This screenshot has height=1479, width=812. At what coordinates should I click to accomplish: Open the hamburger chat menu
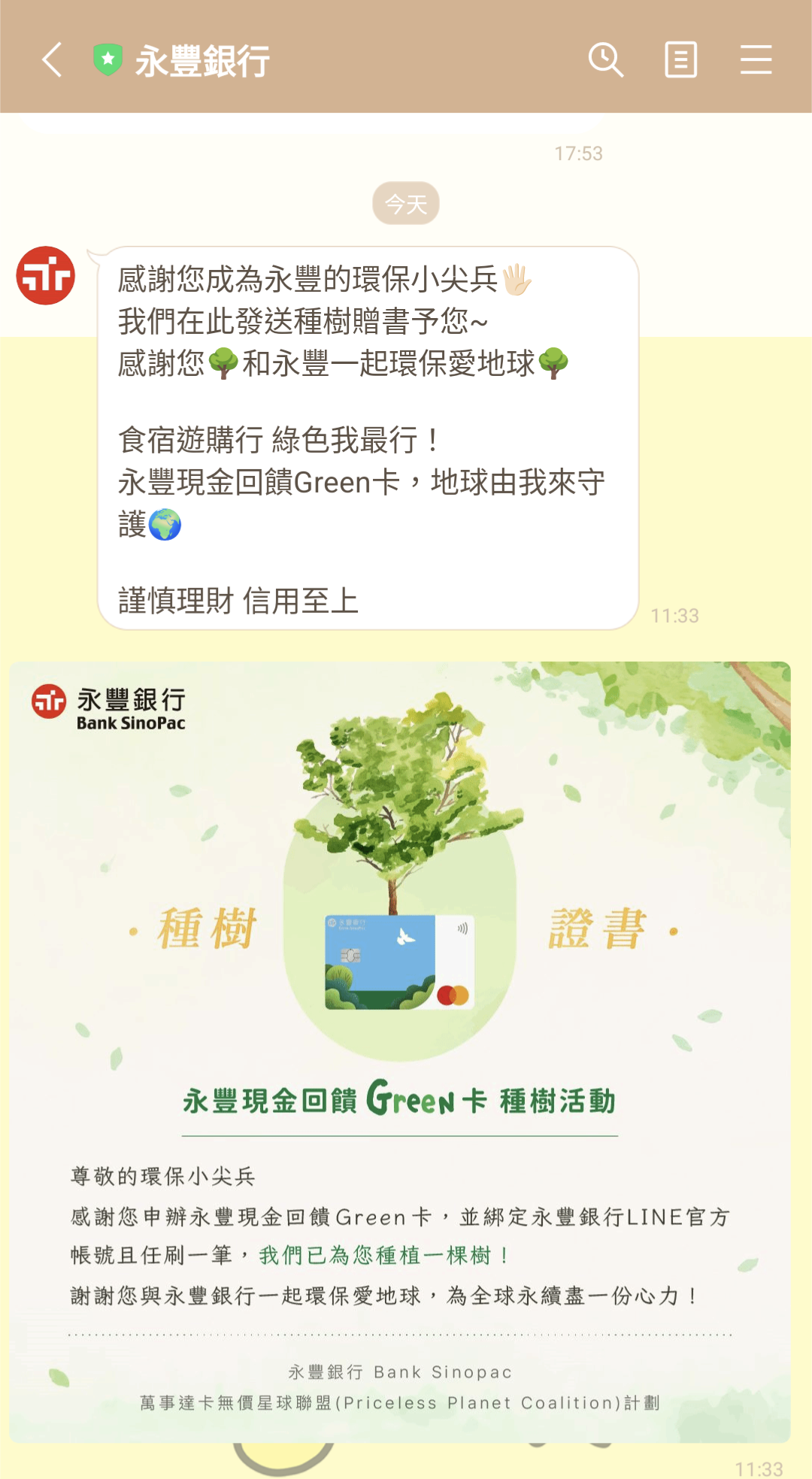(756, 59)
